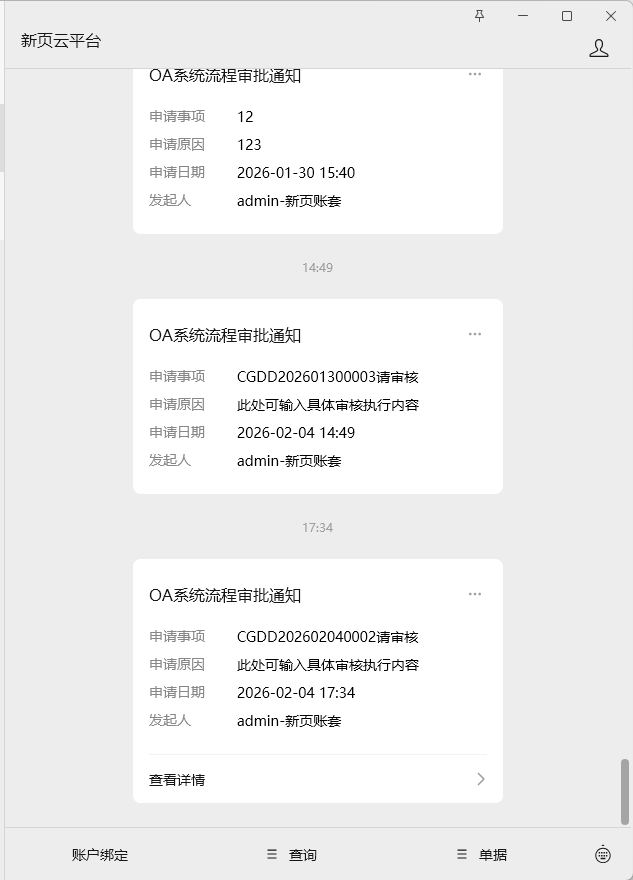This screenshot has height=880, width=633.
Task: Close the 新页云平台 window
Action: pyautogui.click(x=611, y=16)
